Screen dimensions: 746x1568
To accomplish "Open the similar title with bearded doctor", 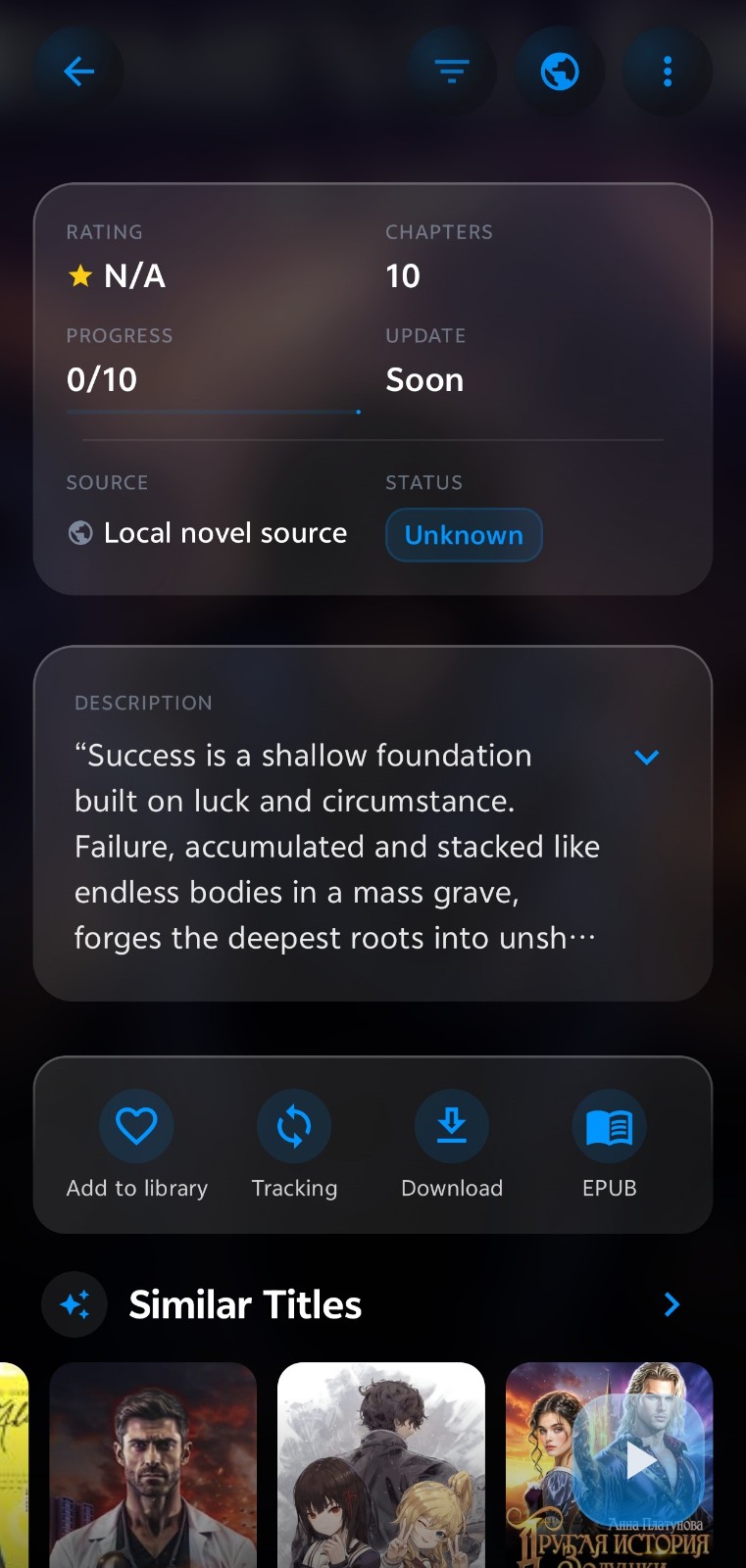I will 153,1465.
